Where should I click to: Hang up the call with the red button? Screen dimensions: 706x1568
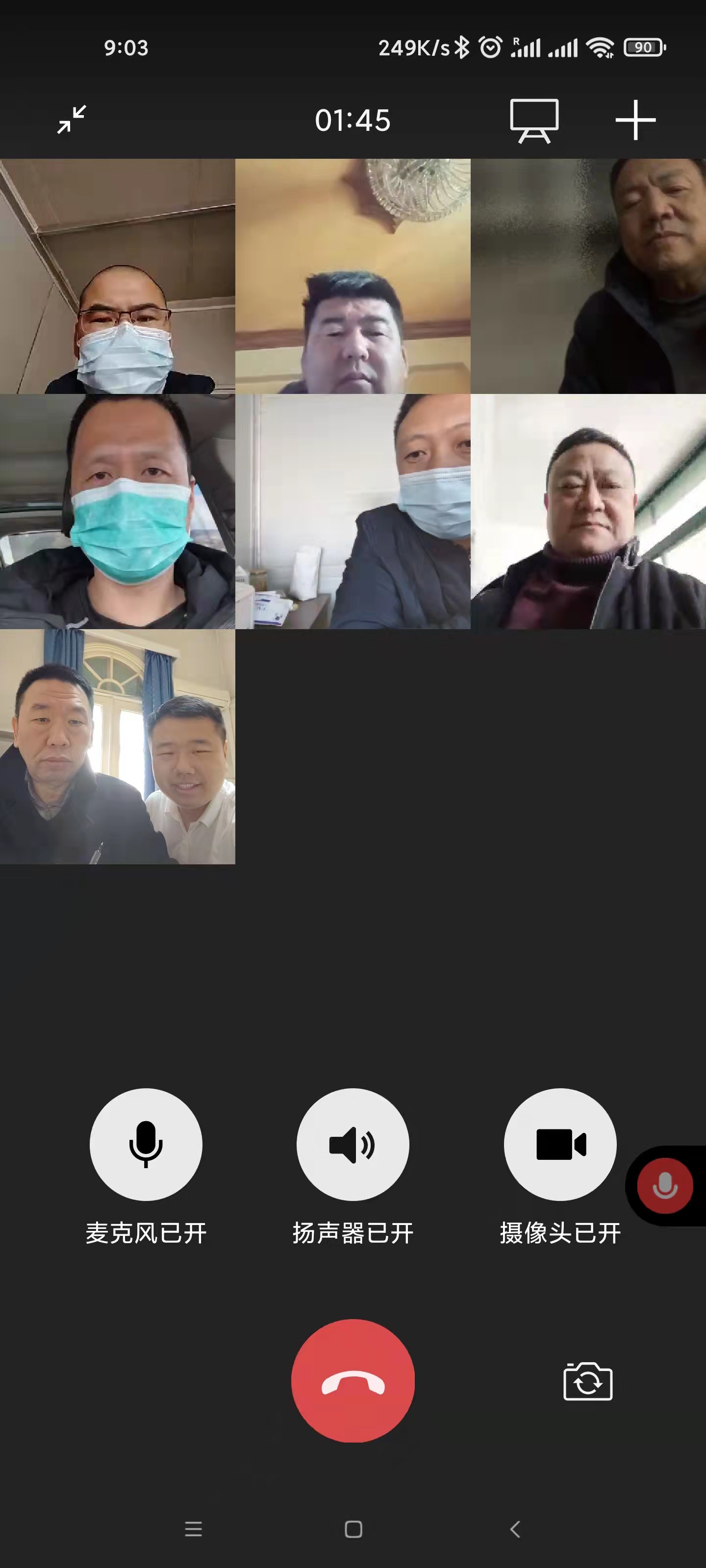(x=353, y=1380)
